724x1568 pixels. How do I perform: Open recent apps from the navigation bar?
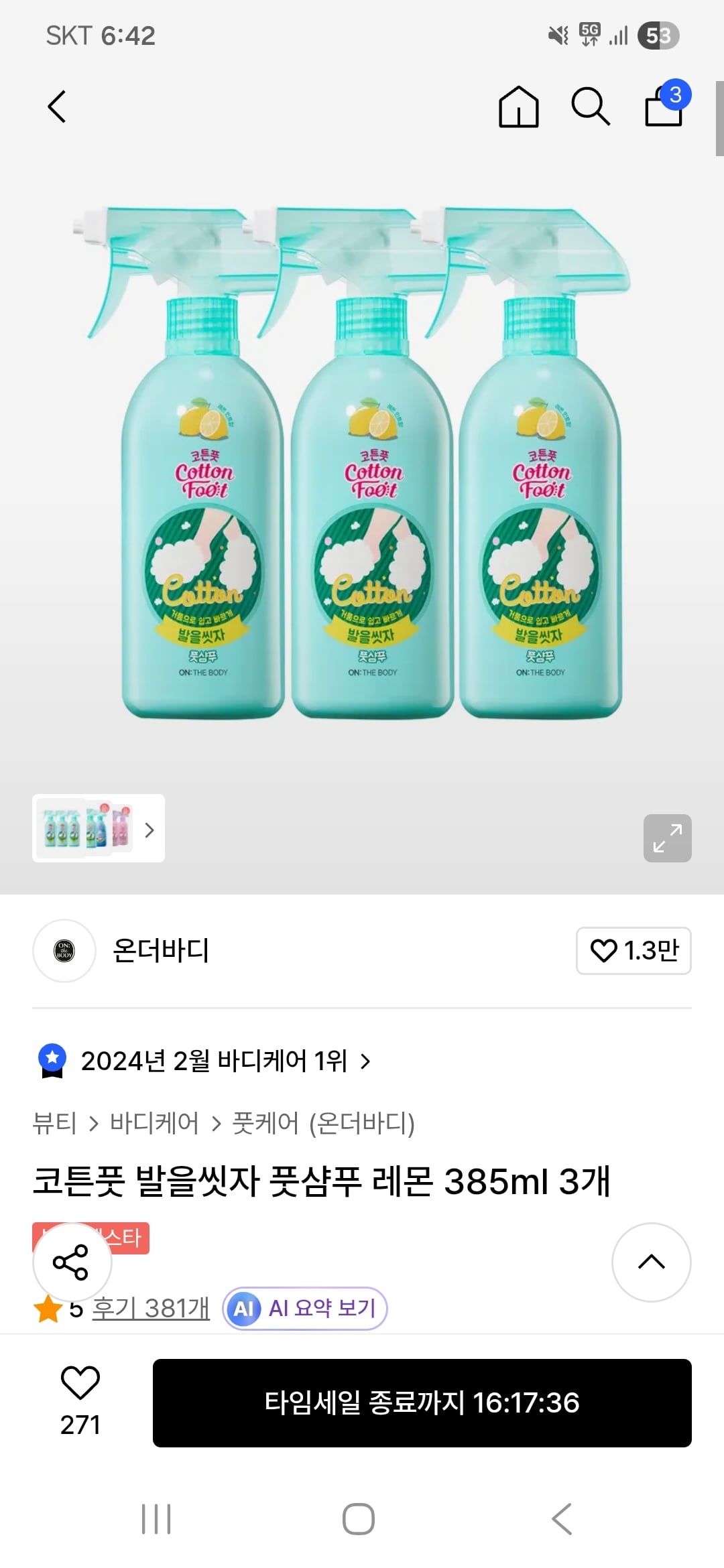156,1518
